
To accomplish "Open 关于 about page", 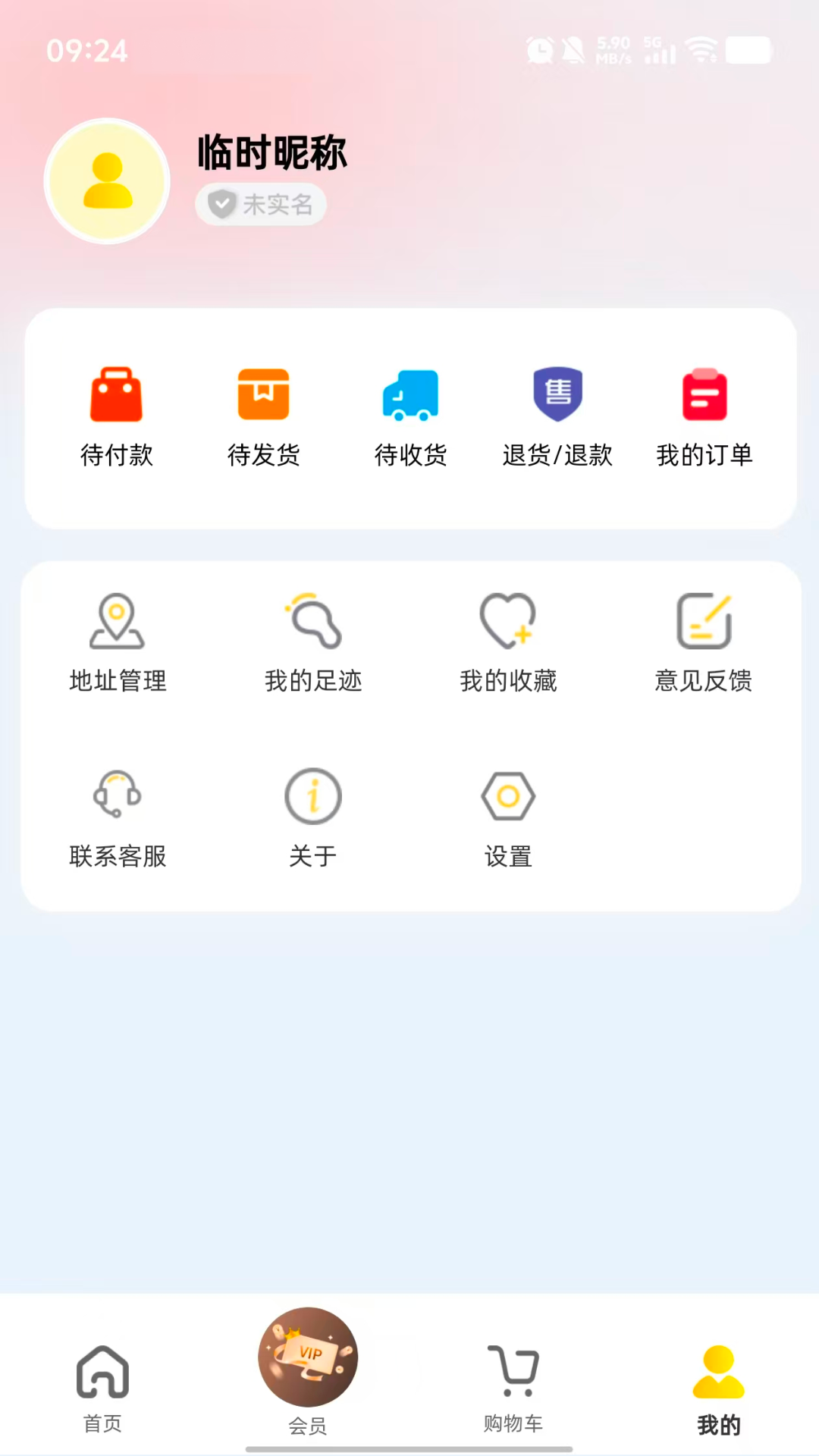I will 313,817.
